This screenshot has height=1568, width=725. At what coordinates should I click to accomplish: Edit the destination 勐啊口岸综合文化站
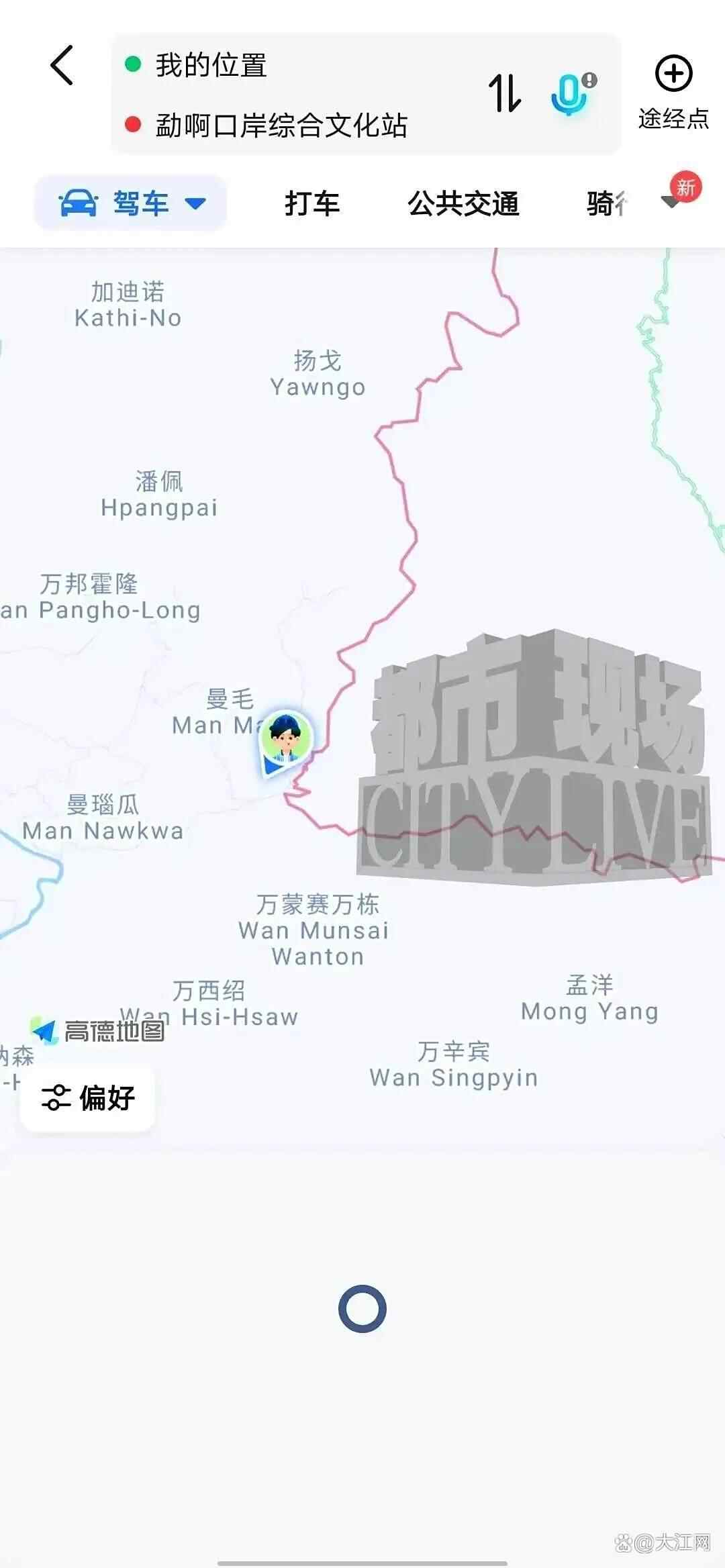[281, 126]
